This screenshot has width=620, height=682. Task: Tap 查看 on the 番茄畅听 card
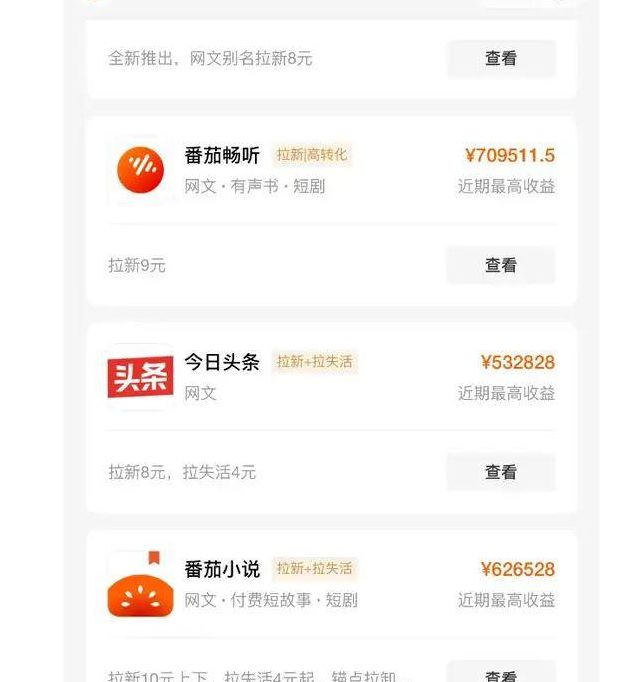click(500, 265)
